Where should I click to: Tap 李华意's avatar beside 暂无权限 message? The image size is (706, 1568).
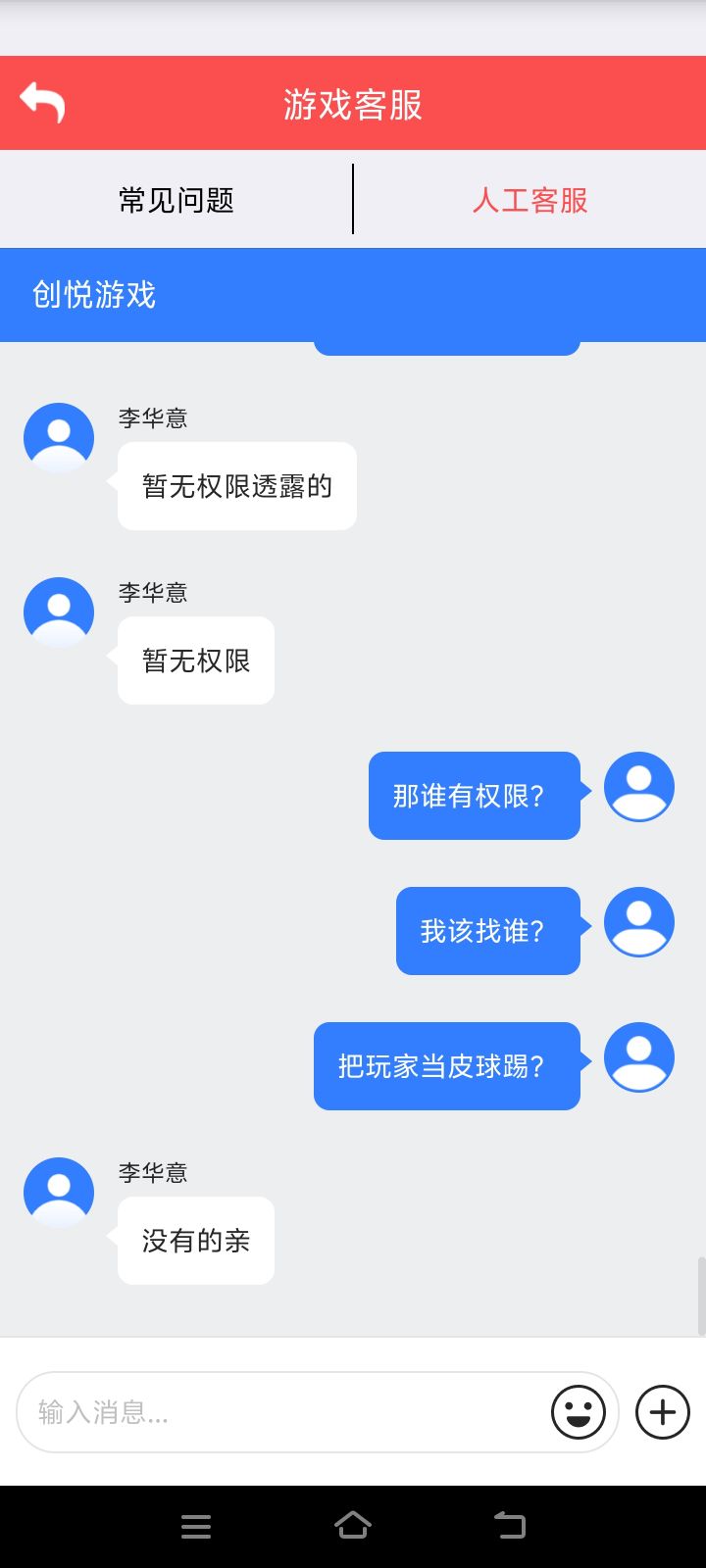(58, 611)
